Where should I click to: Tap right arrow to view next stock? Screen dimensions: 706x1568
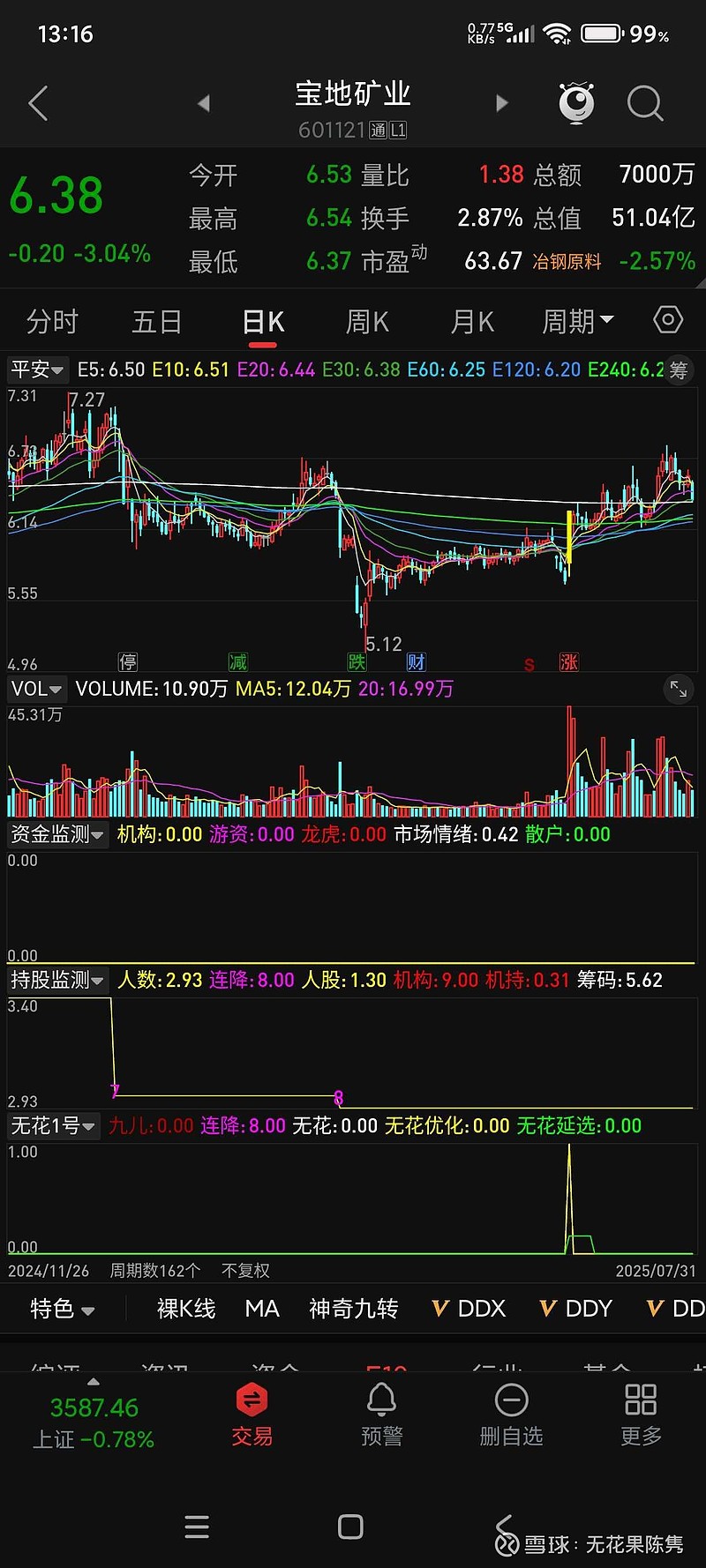(x=501, y=103)
